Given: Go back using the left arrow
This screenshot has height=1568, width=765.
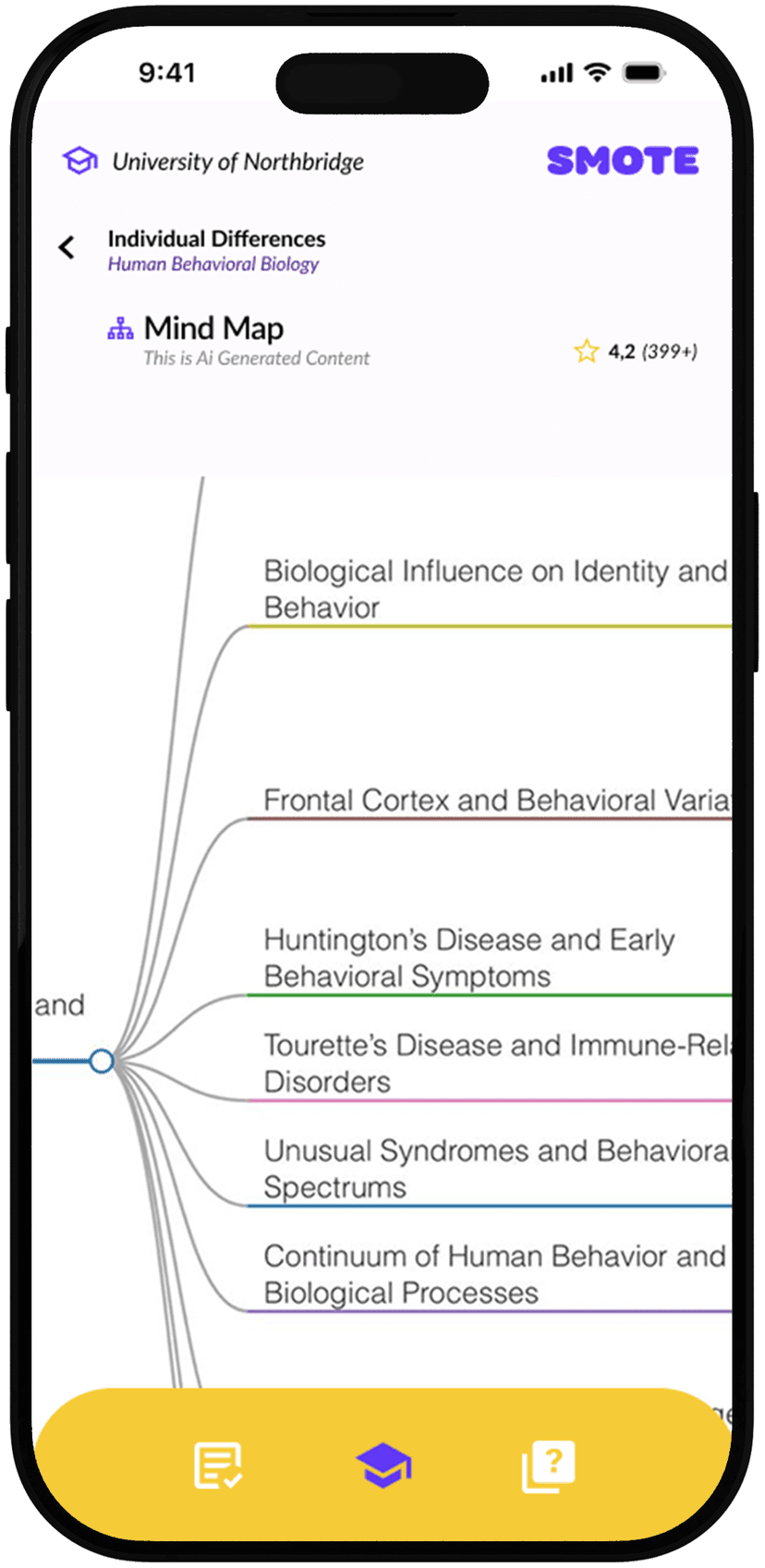Looking at the screenshot, I should [67, 247].
